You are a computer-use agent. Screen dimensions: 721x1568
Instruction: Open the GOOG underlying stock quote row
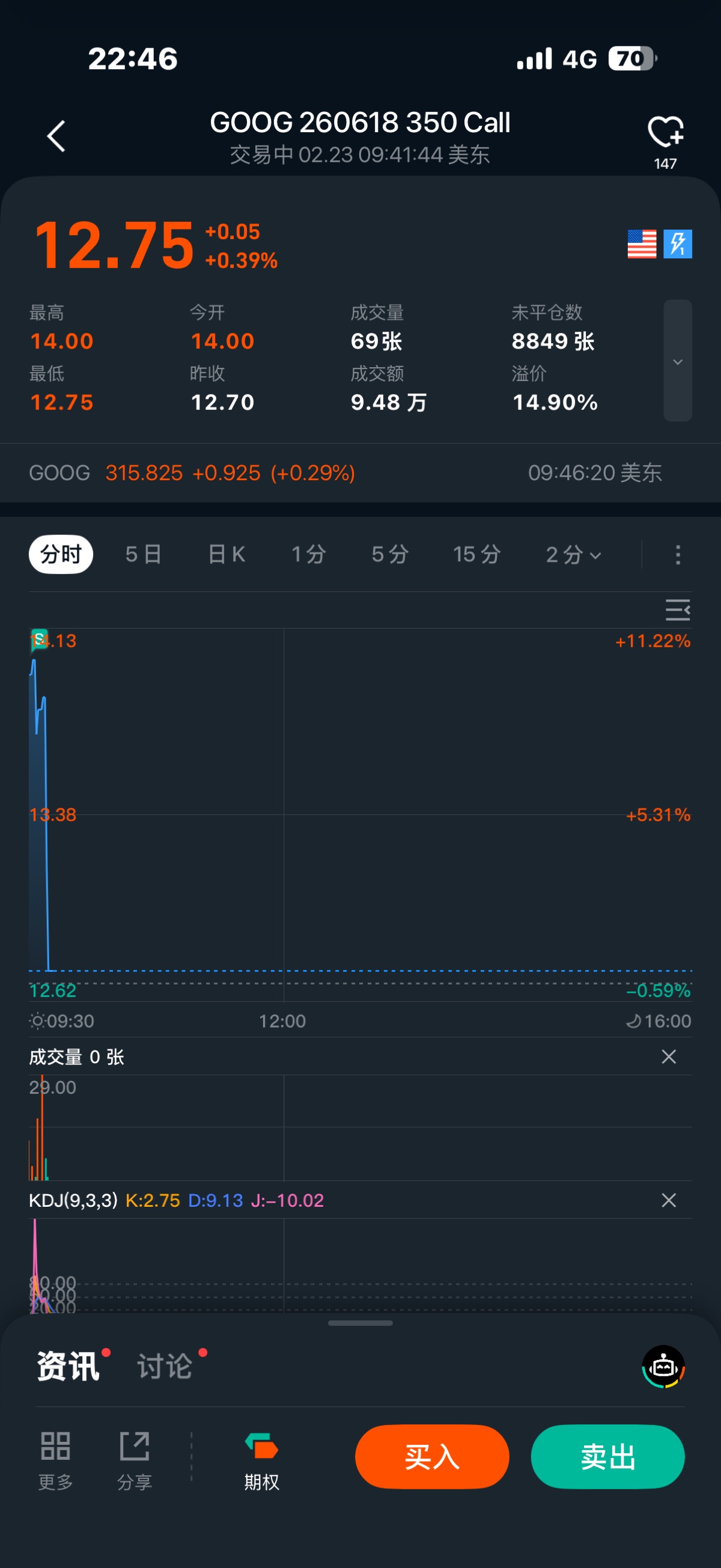click(345, 473)
